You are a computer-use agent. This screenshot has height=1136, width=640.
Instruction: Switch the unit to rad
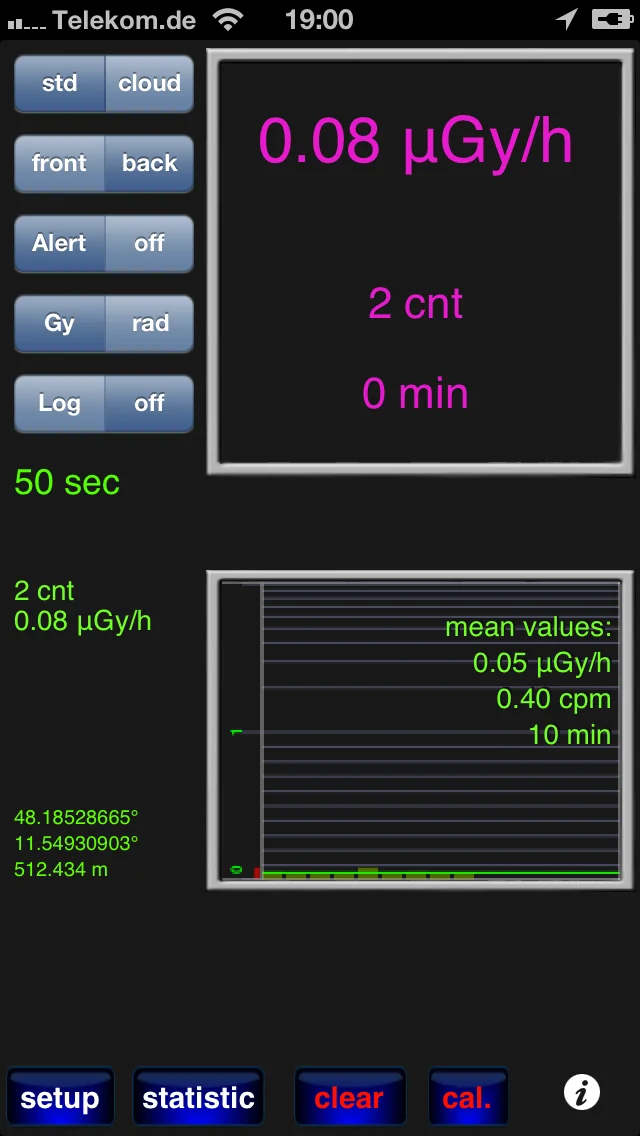(149, 323)
